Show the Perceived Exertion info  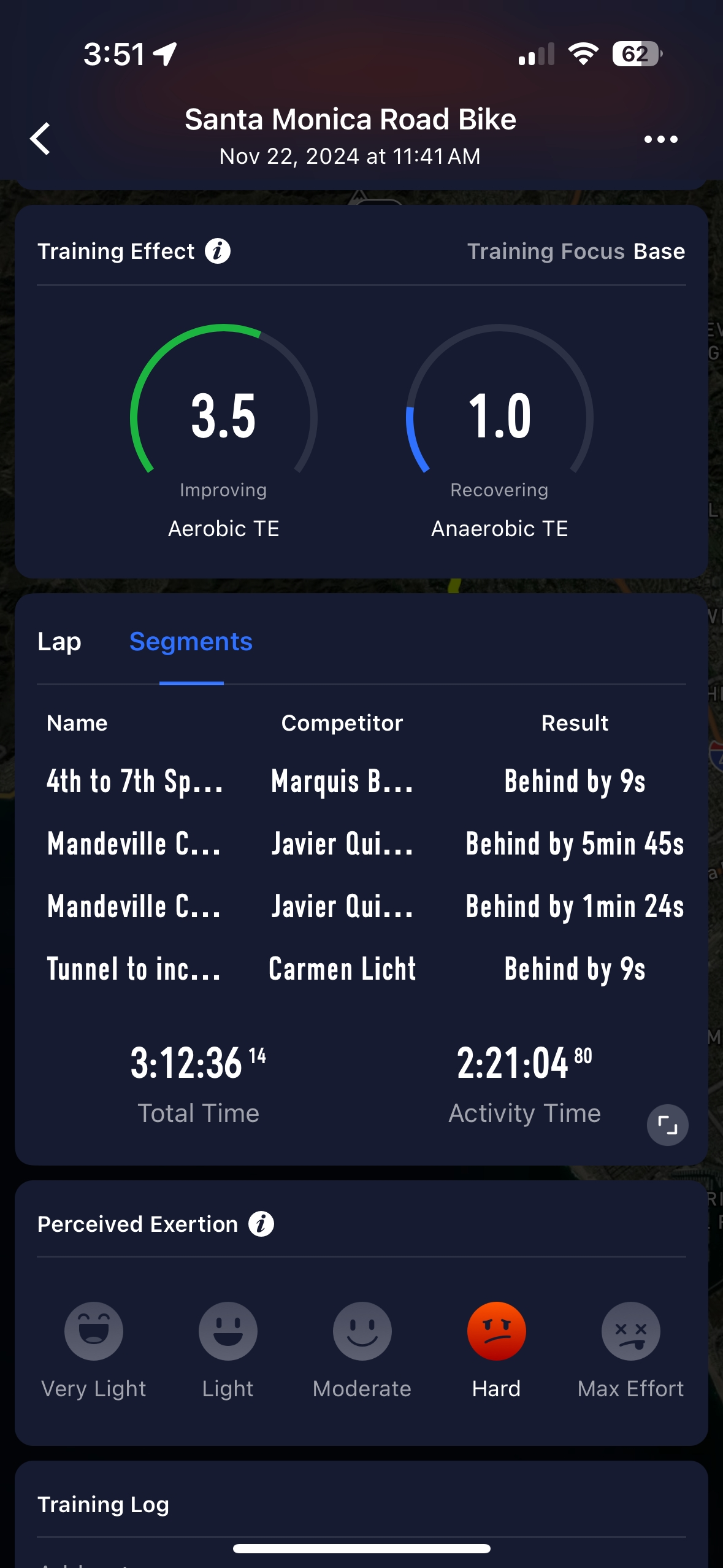[x=261, y=1224]
